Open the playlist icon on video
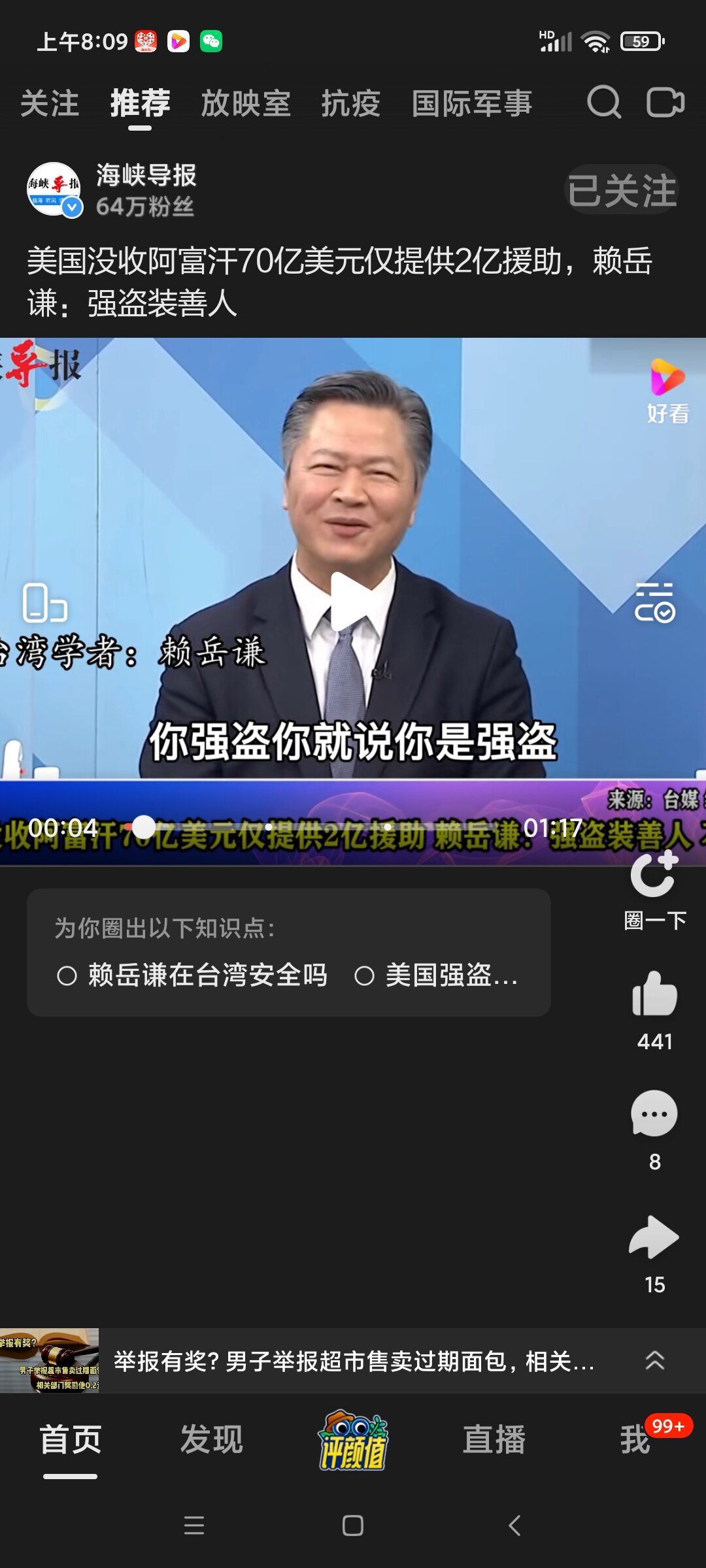Screen dimensions: 706x1568 coord(654,602)
